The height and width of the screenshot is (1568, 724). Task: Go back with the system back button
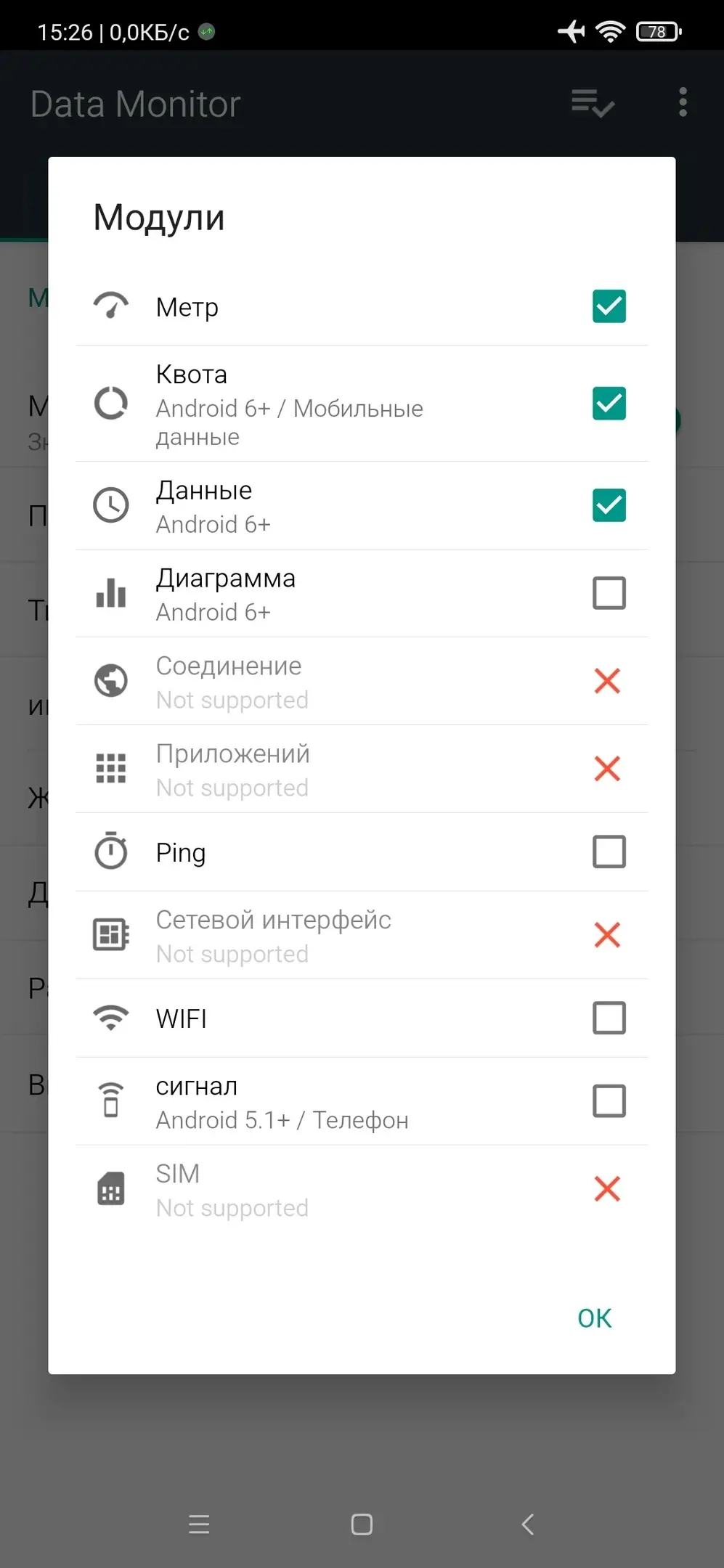(x=528, y=1524)
